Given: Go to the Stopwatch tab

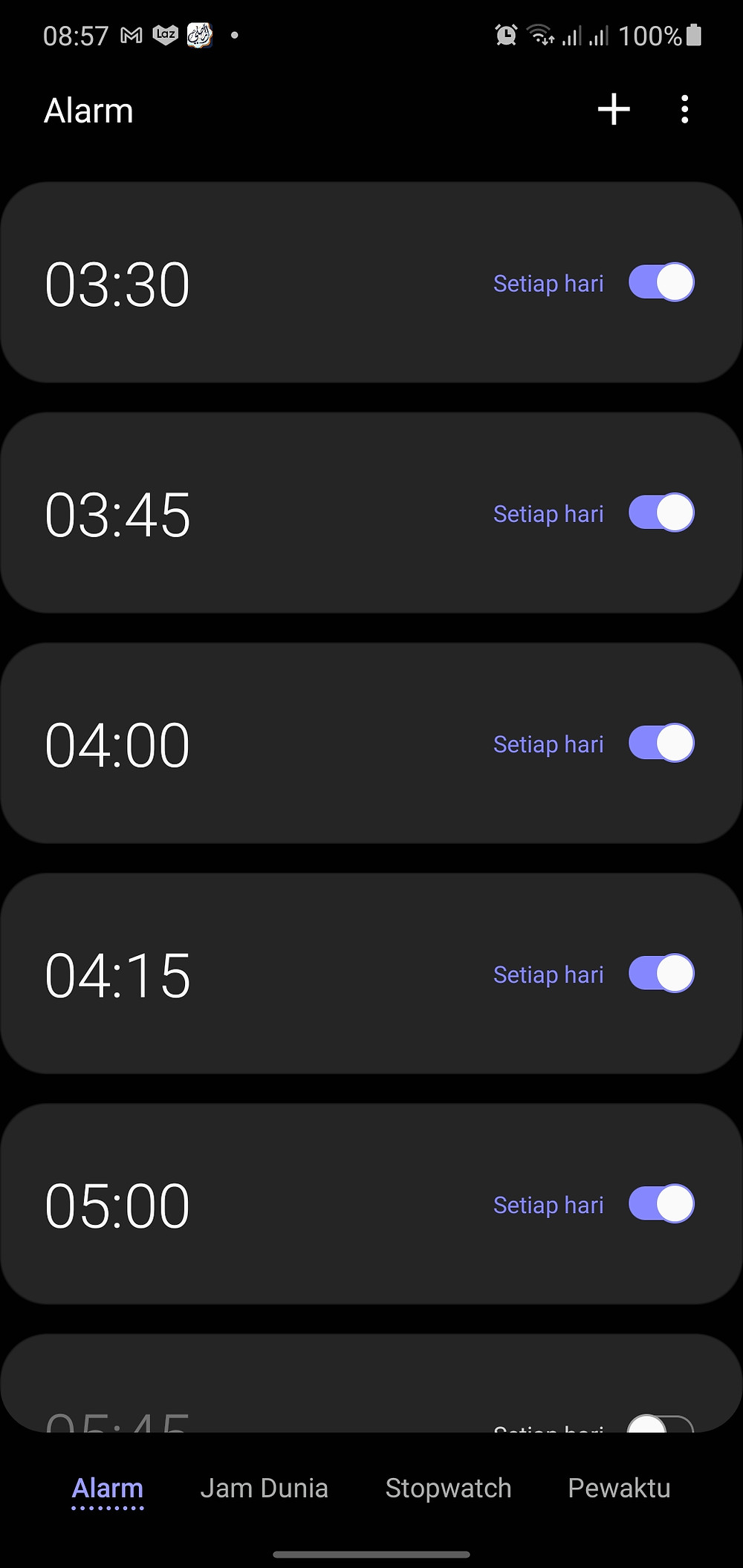Looking at the screenshot, I should (448, 1488).
